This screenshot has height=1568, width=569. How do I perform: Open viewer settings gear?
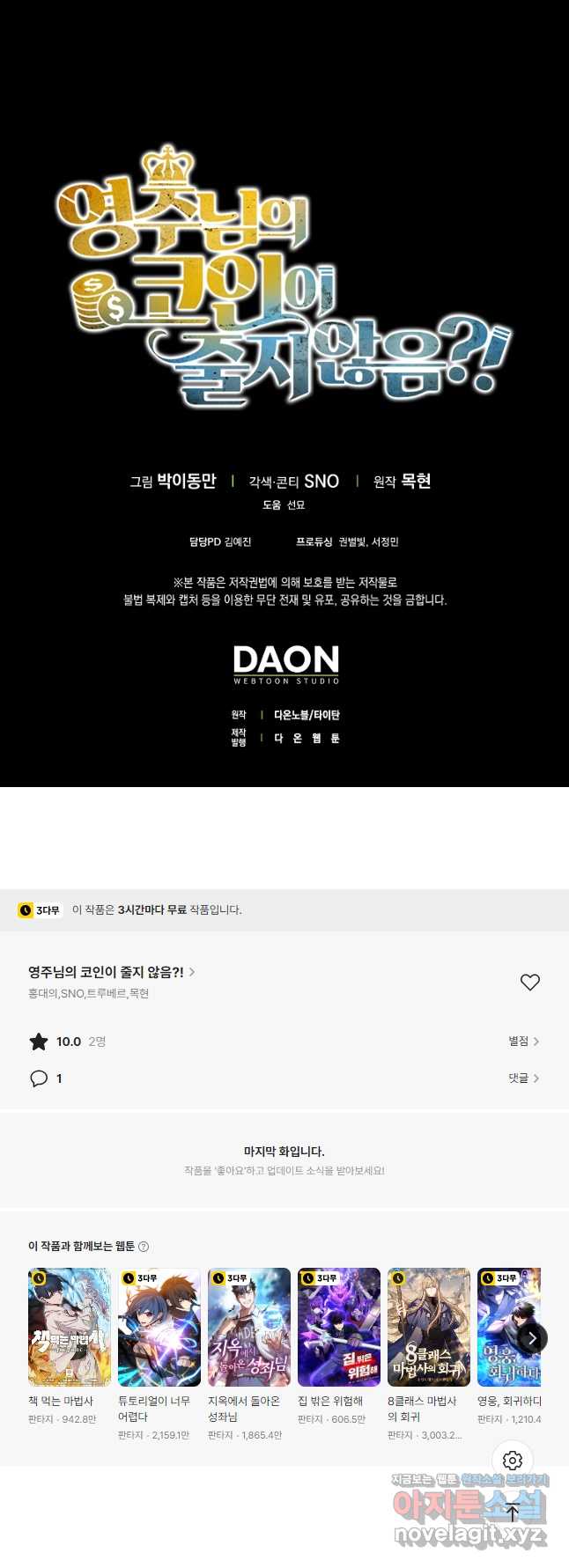(x=513, y=1460)
